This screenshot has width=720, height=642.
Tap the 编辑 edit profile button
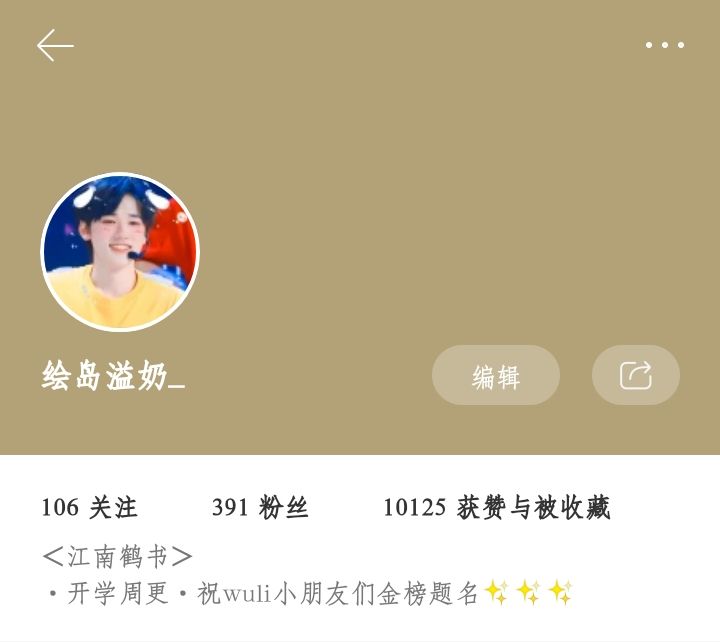(496, 375)
